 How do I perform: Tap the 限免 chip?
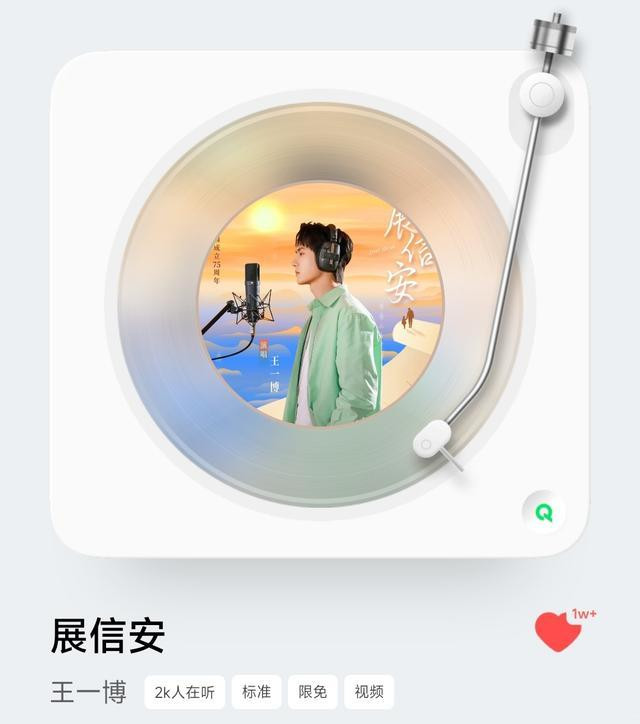click(312, 692)
